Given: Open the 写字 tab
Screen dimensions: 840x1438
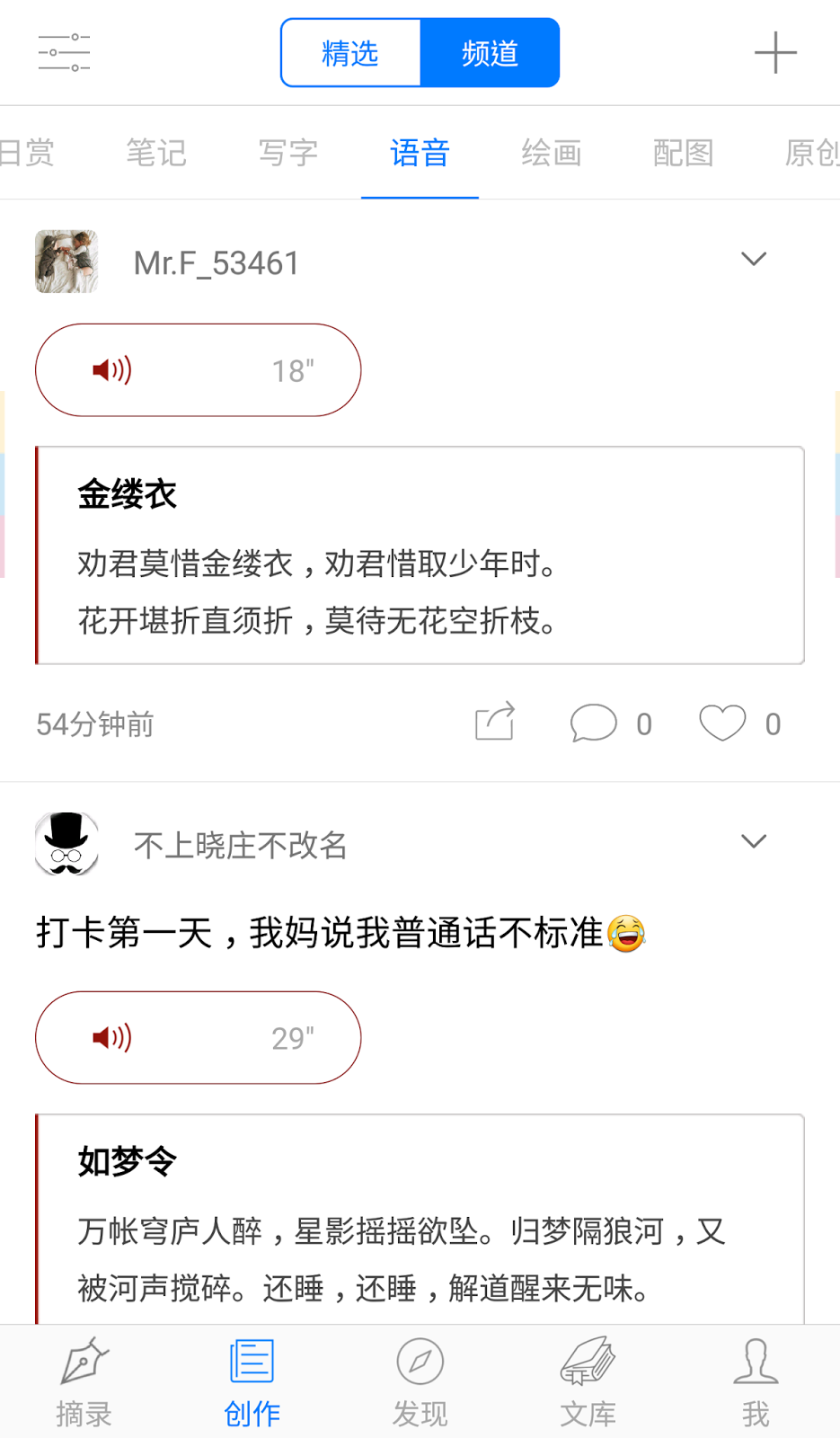Looking at the screenshot, I should click(288, 153).
